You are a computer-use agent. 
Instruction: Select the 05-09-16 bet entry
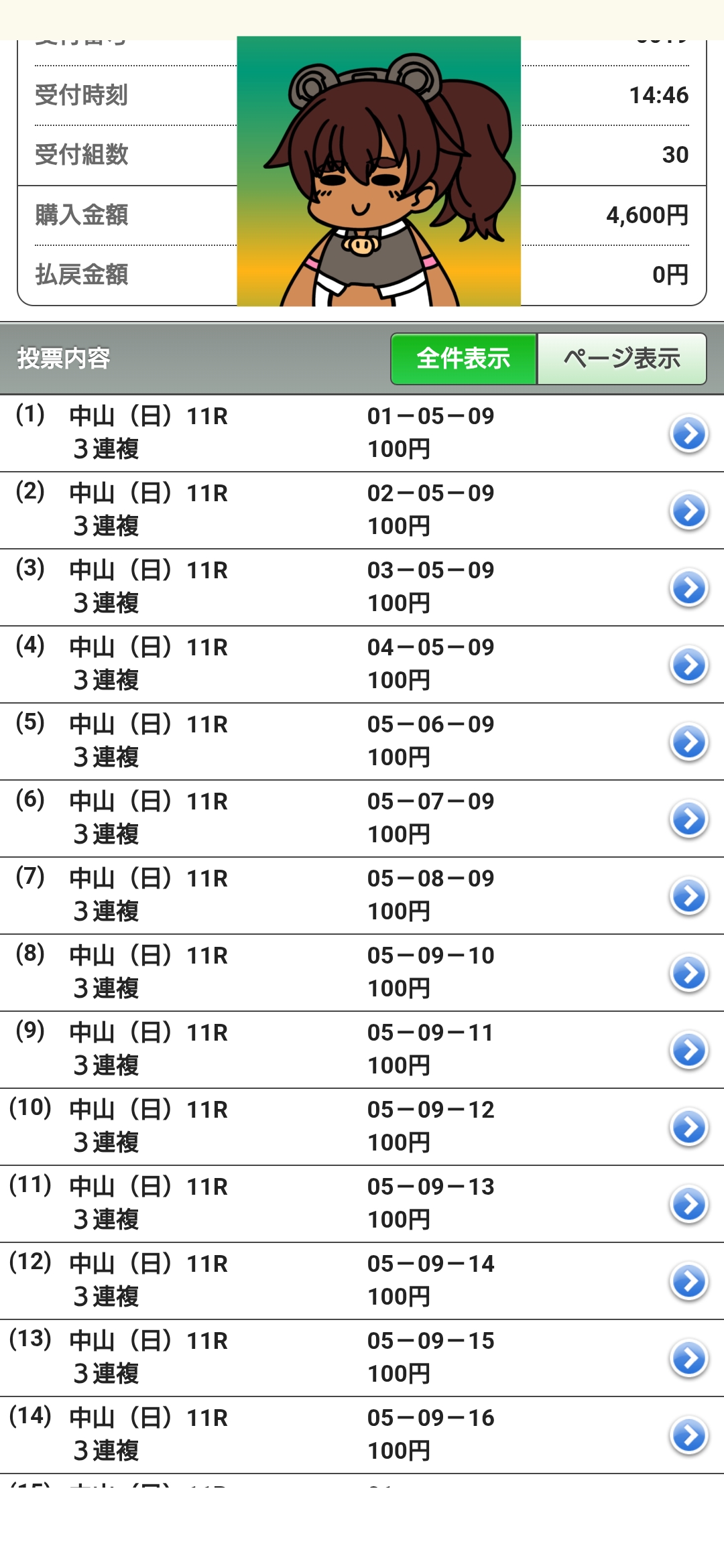[x=688, y=1435]
